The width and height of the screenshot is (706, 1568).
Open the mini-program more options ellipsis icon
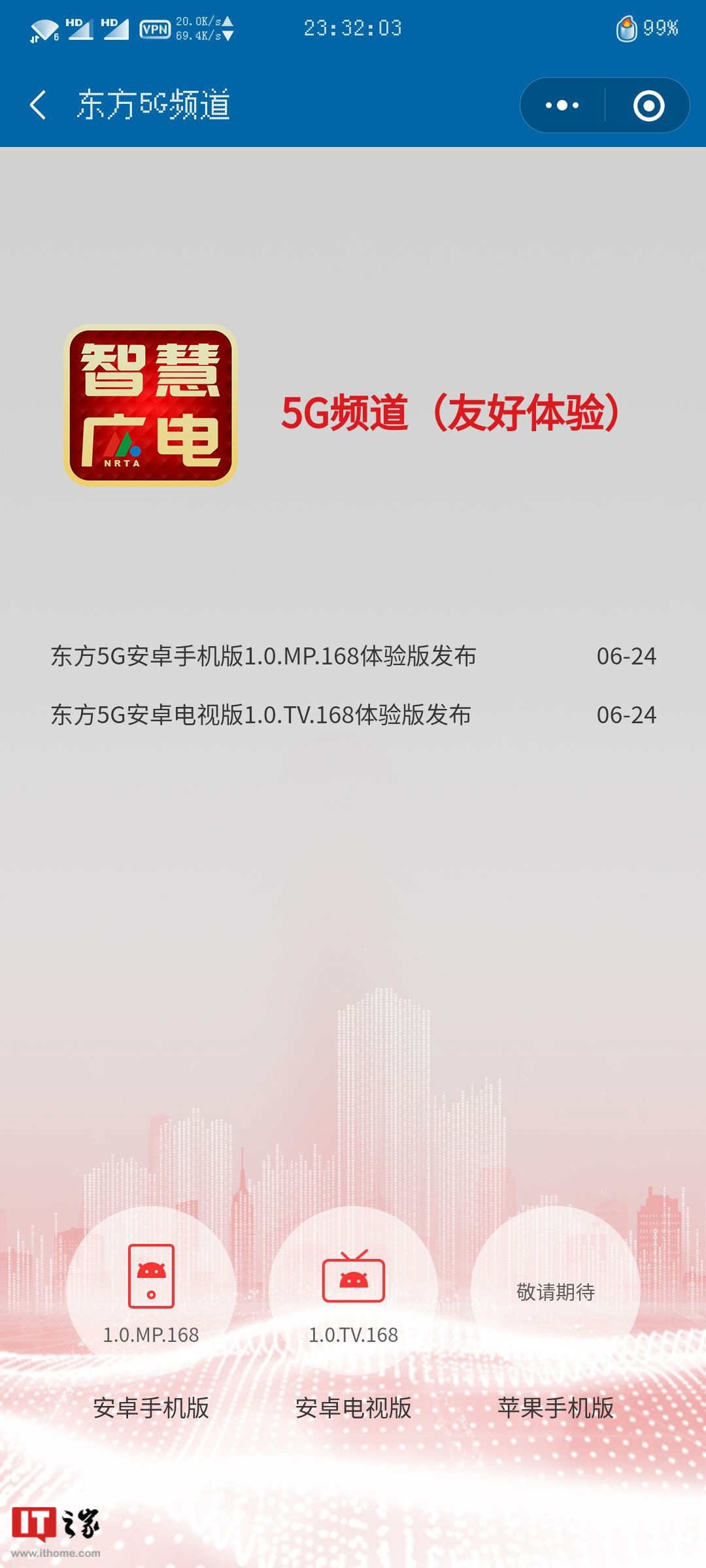tap(563, 103)
